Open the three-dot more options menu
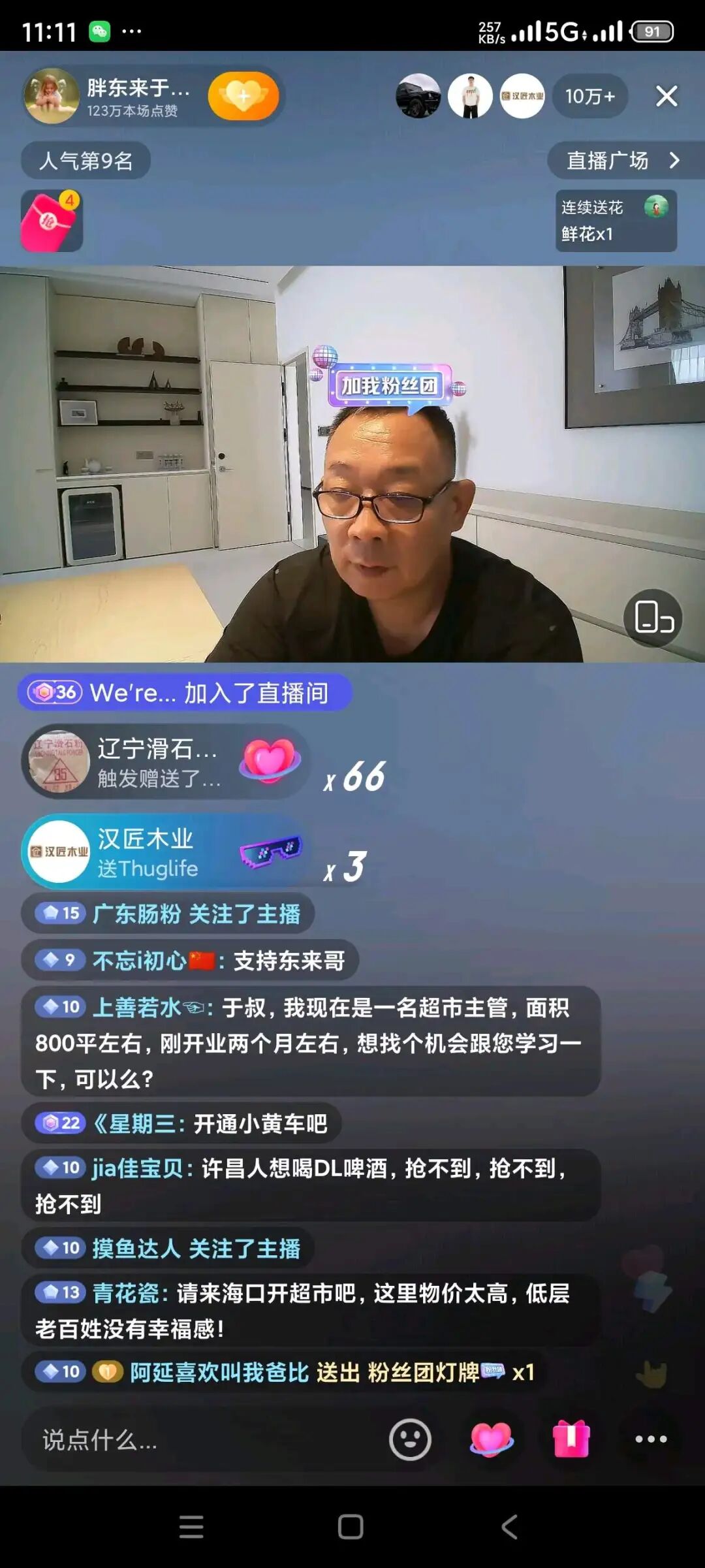The image size is (705, 1568). (651, 1439)
